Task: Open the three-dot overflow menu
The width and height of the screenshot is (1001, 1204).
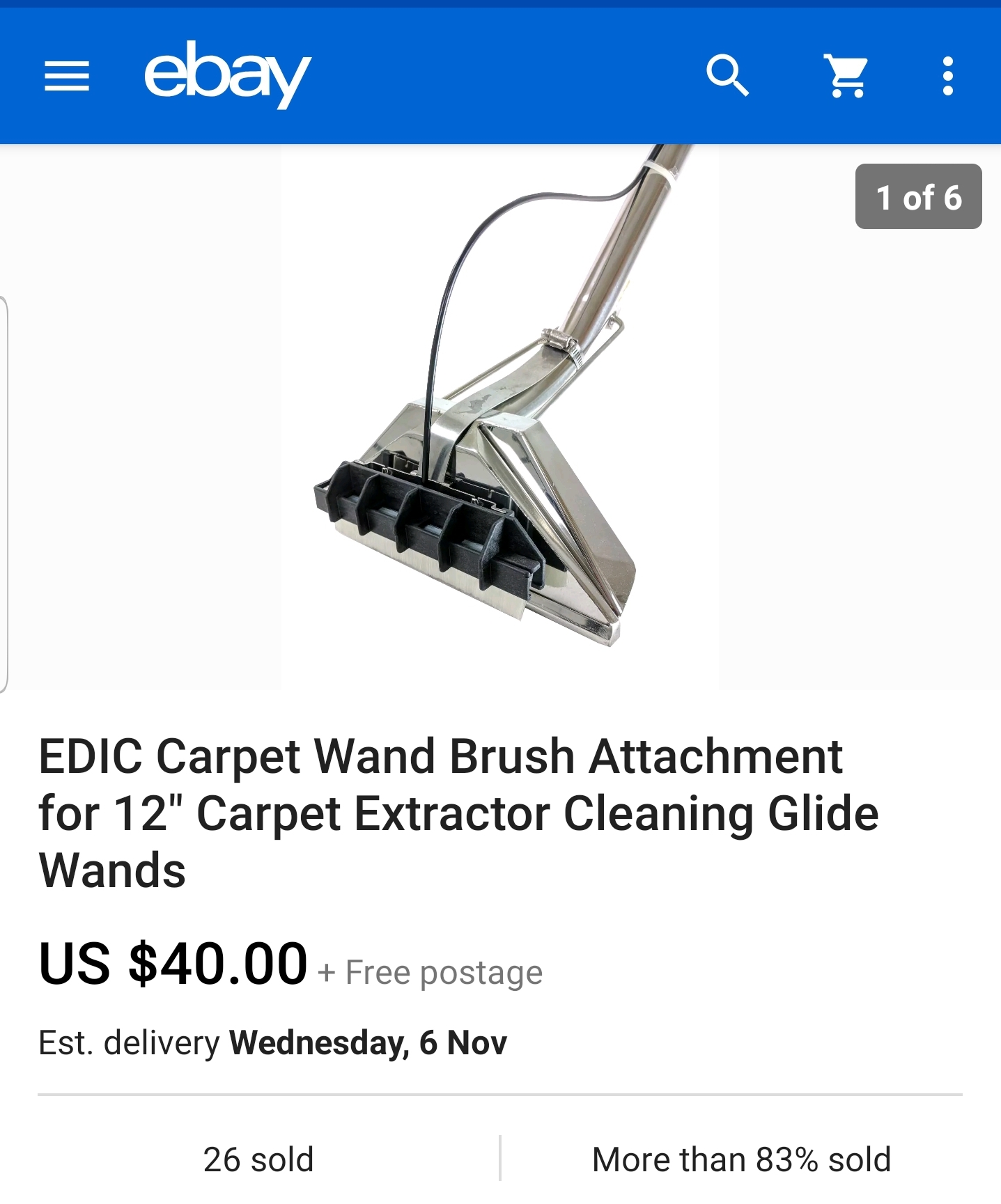Action: point(947,76)
